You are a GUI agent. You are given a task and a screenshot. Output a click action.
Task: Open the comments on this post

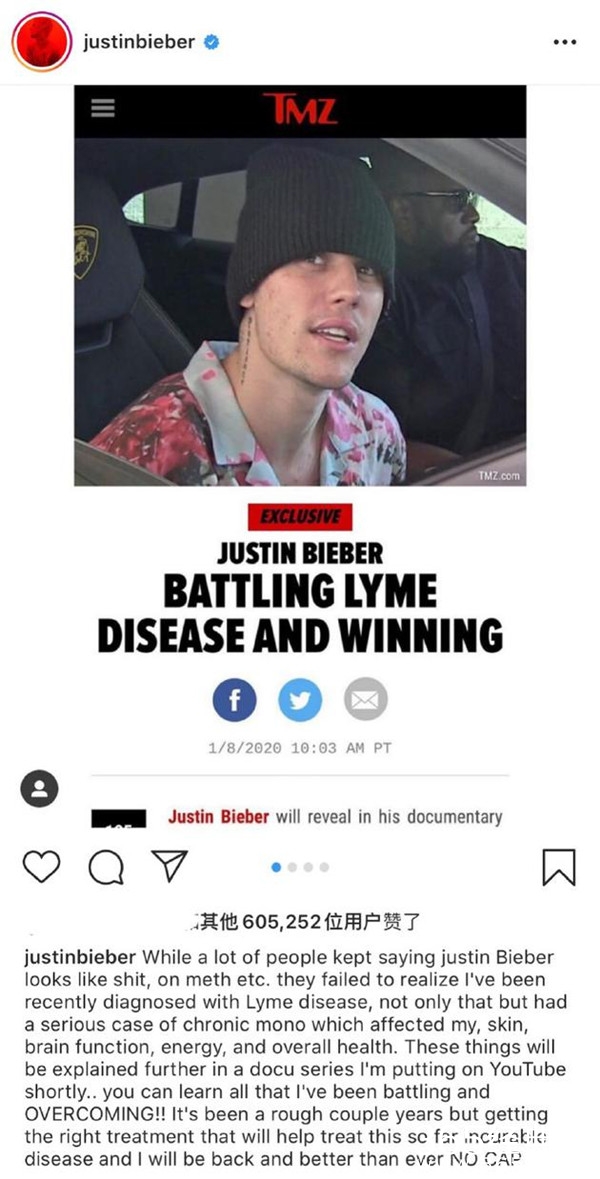pyautogui.click(x=105, y=867)
